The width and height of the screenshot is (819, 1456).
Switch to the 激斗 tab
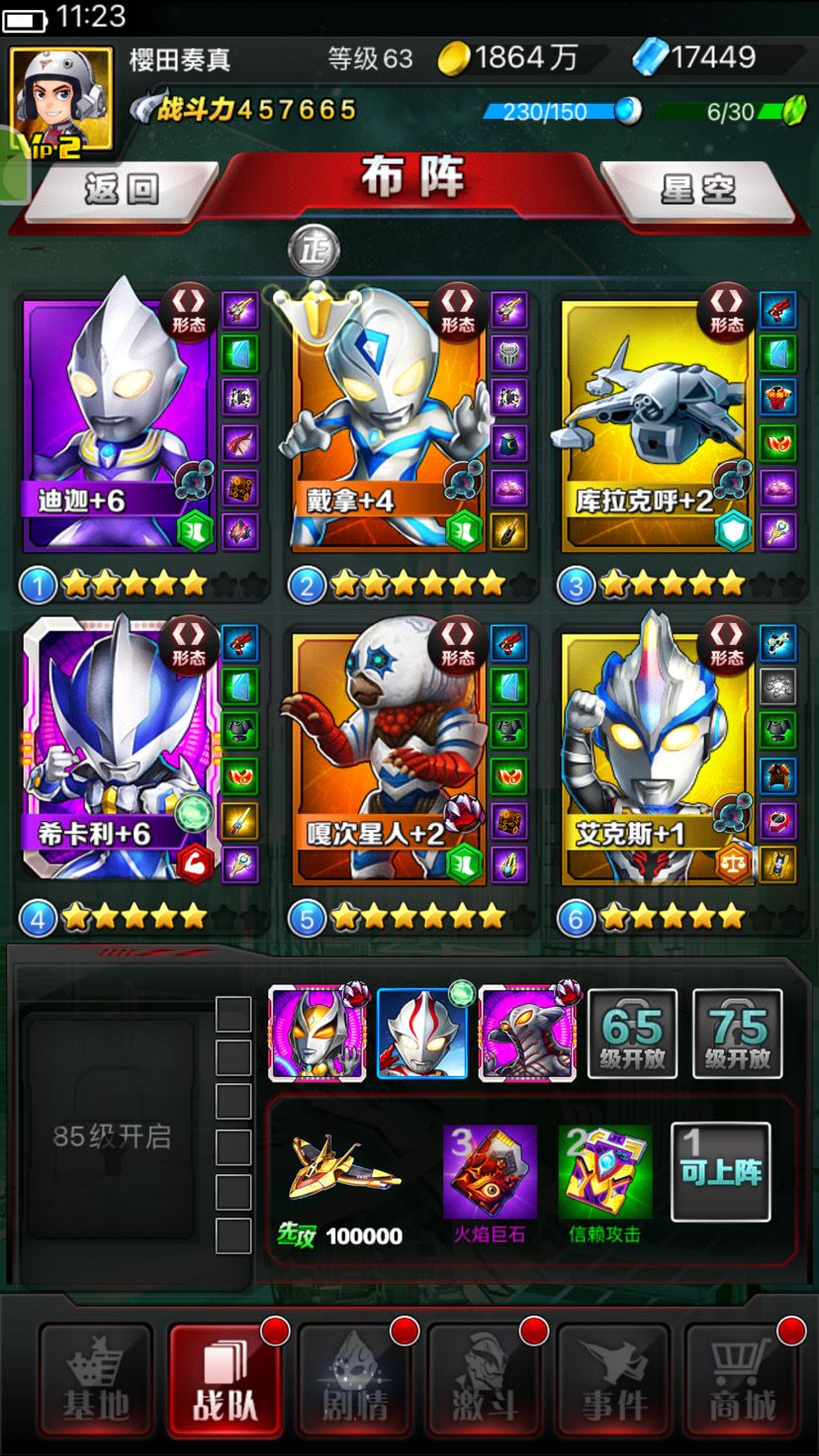487,1378
